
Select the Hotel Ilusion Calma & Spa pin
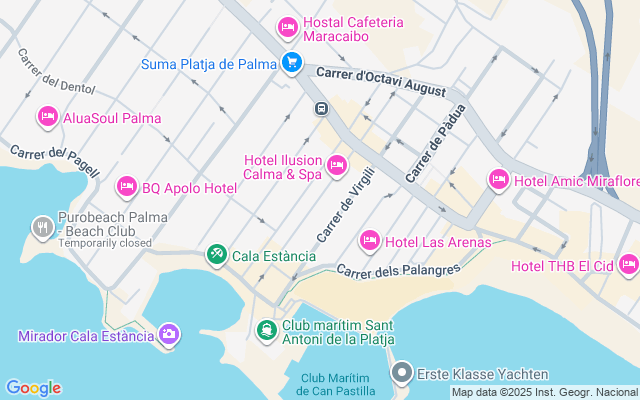point(337,166)
